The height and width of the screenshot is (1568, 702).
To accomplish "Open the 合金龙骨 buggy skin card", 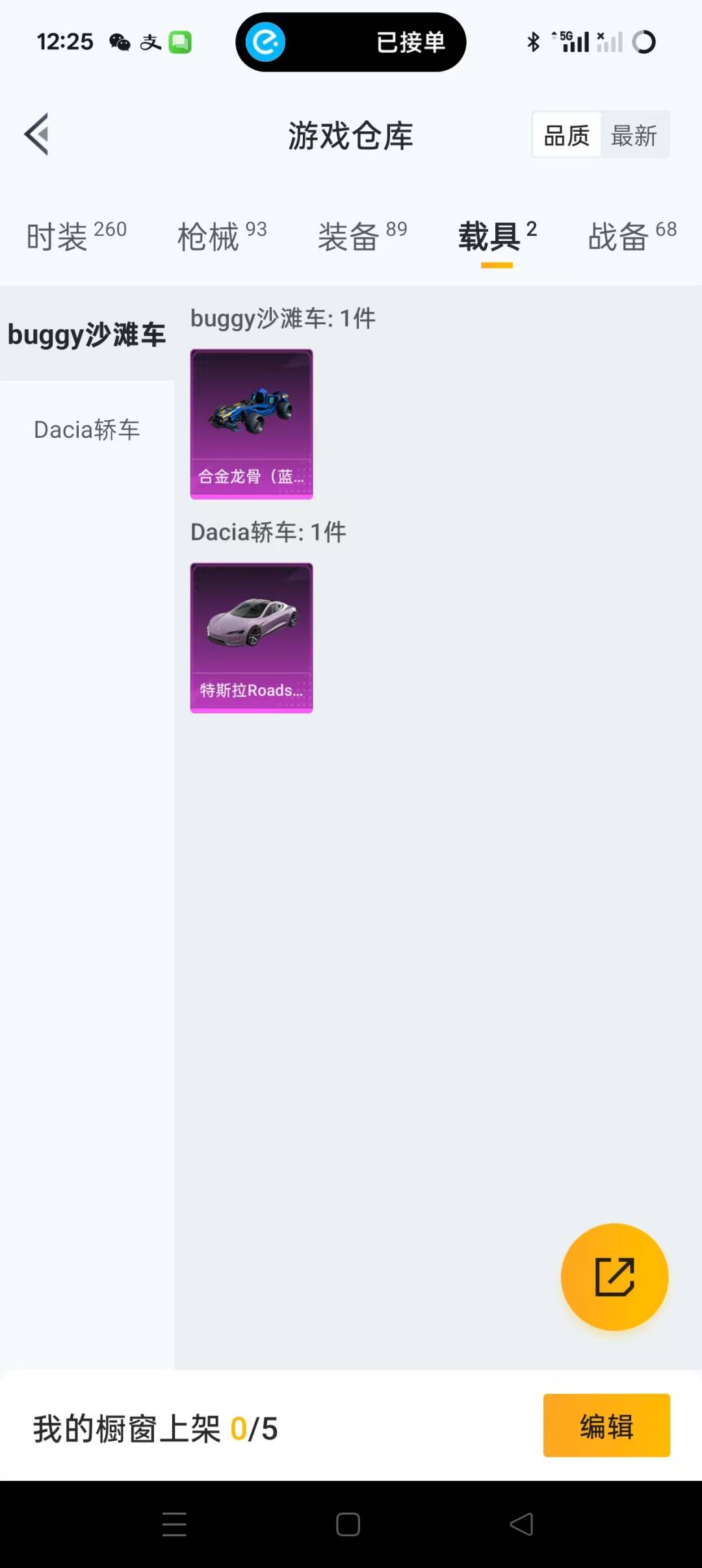I will tap(252, 424).
